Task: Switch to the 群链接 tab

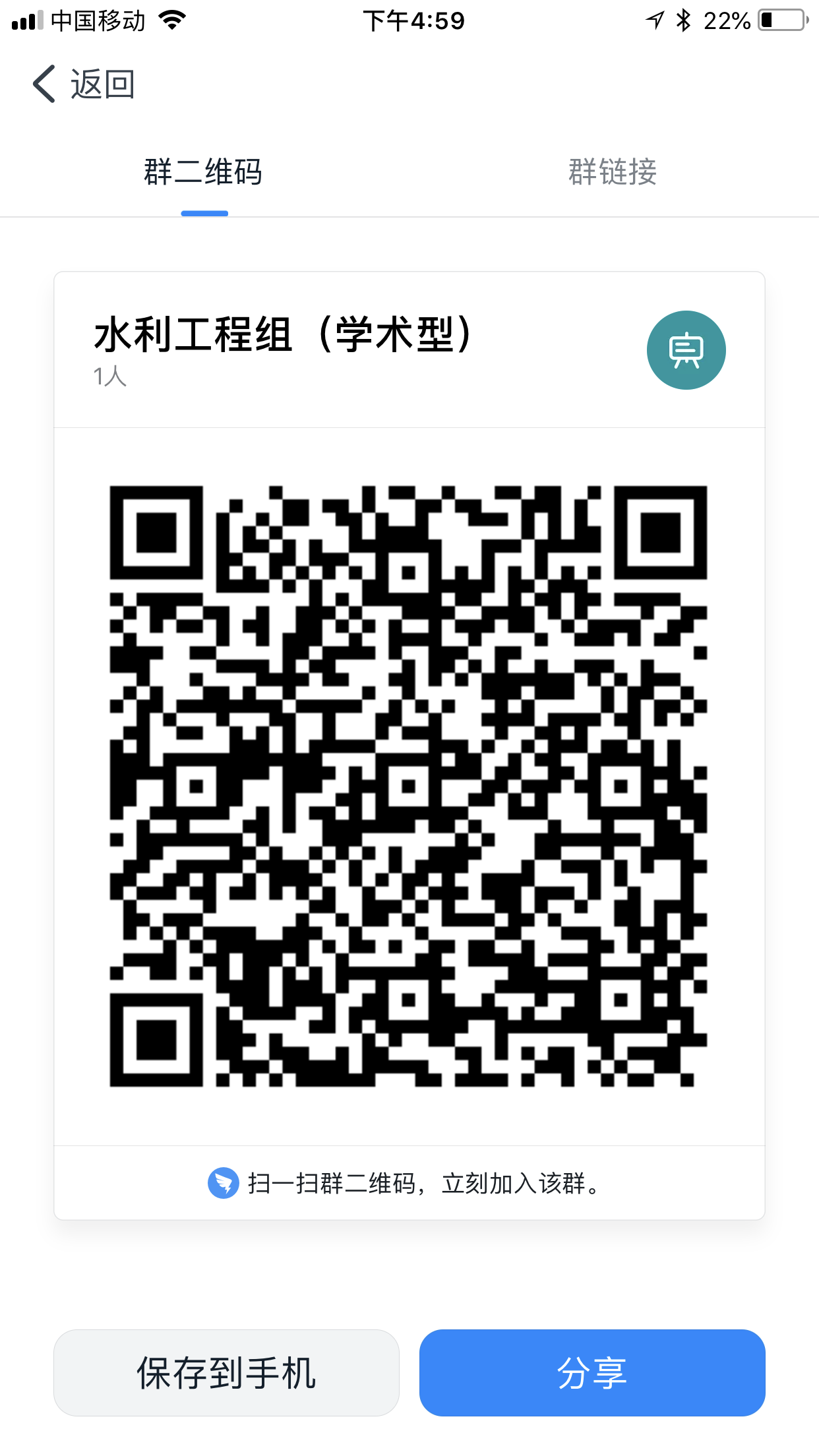Action: 612,172
